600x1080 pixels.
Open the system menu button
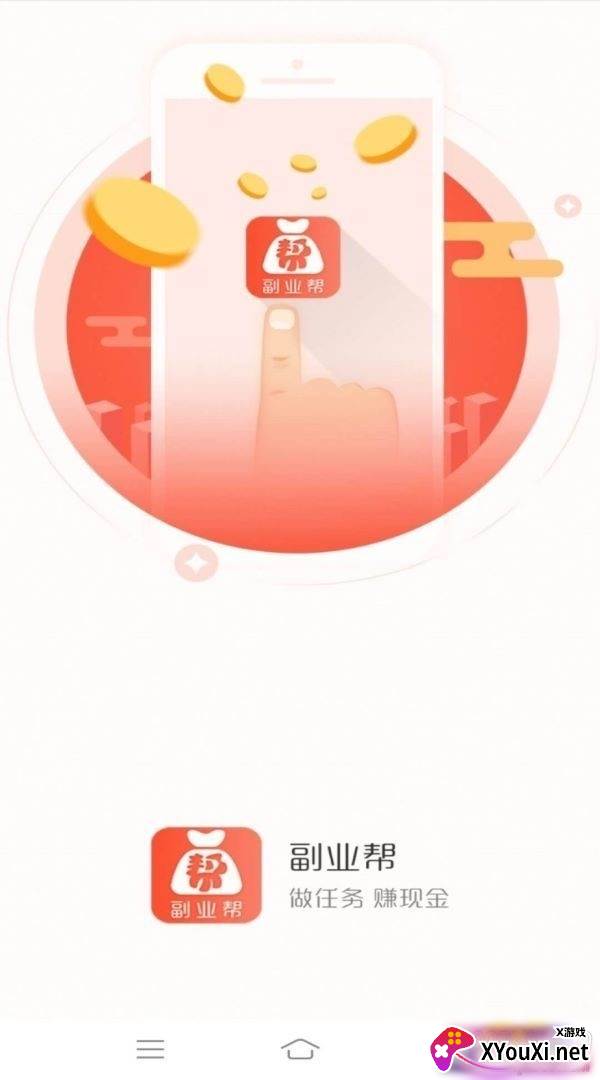point(150,1048)
